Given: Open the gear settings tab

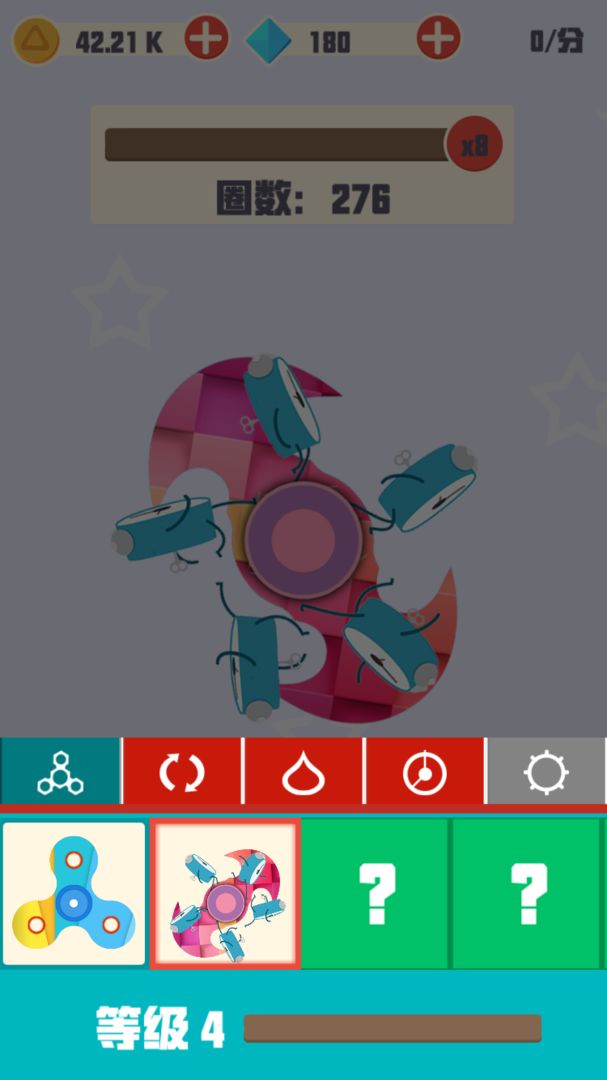Looking at the screenshot, I should click(546, 771).
